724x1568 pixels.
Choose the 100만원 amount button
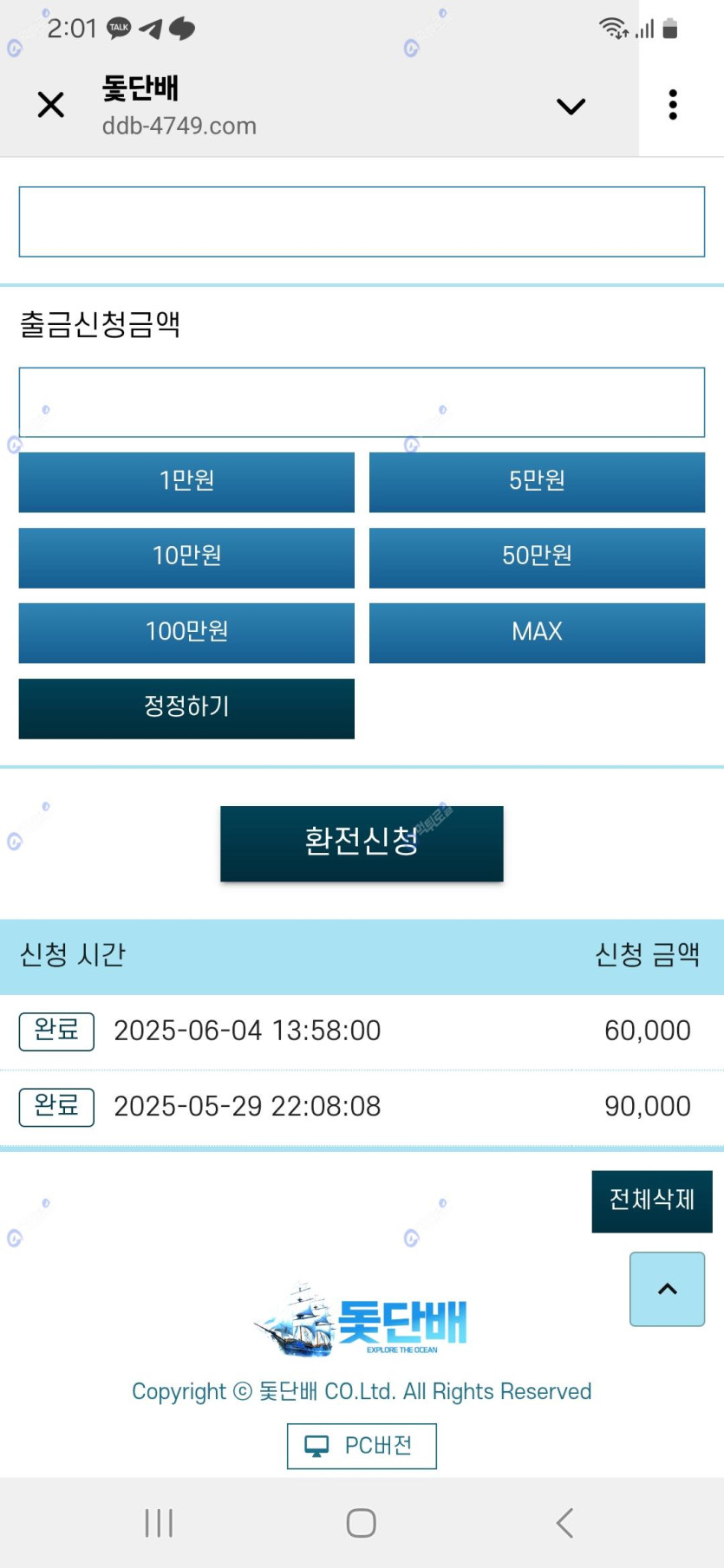(x=186, y=632)
